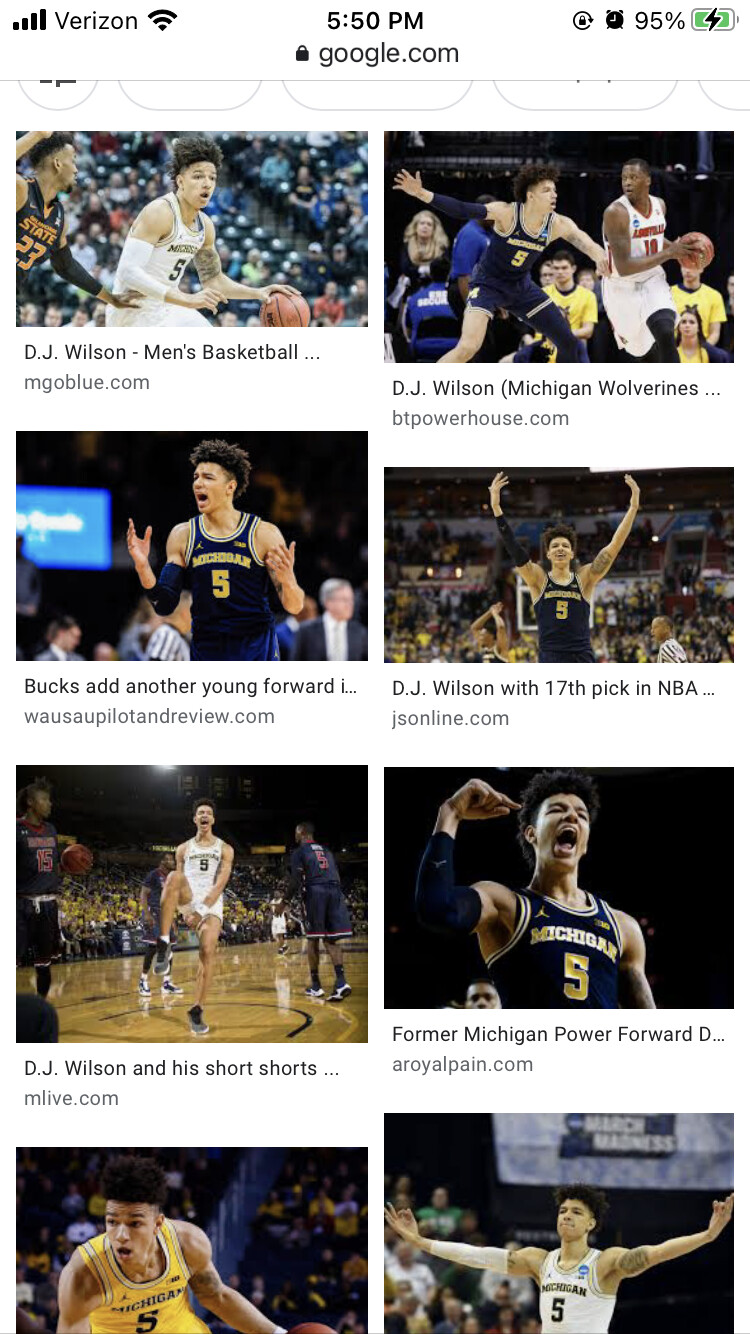Viewport: 750px width, 1334px height.
Task: Tap the google.com address bar
Action: click(376, 54)
